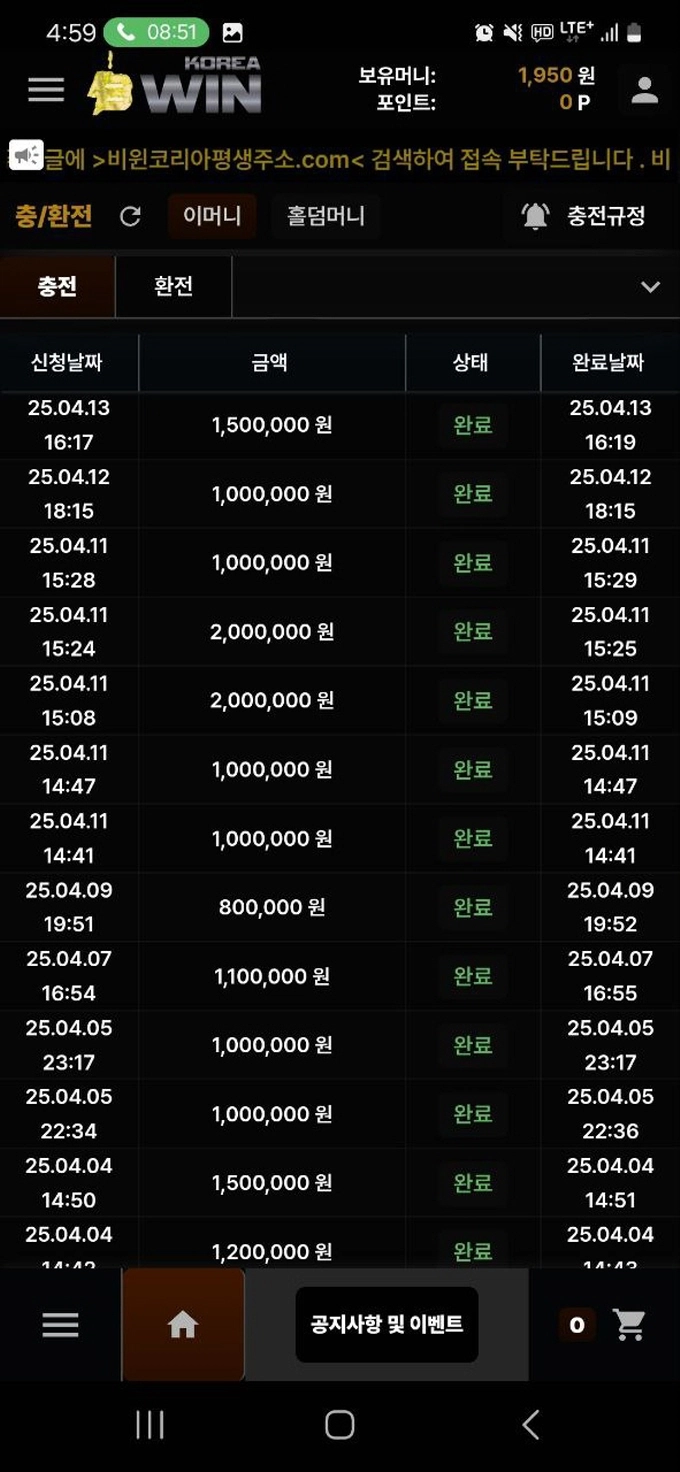
Task: Open 공지사항 및 이벤트
Action: (386, 1325)
